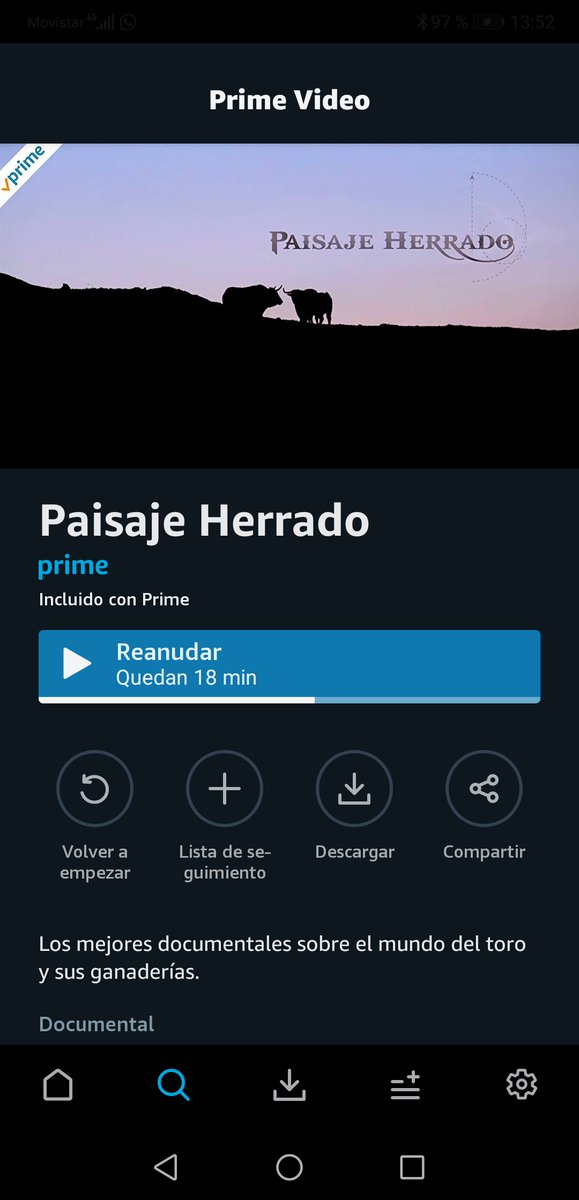579x1200 pixels.
Task: Open the settings gear tab
Action: [521, 1085]
